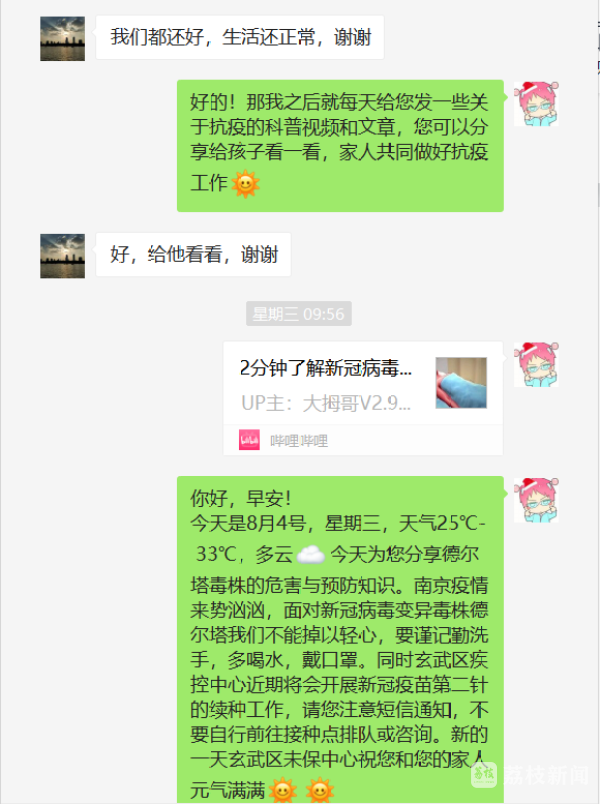Tap sender avatar beside 好的！那我之后 message
Viewport: 600px width, 804px height.
[x=535, y=104]
